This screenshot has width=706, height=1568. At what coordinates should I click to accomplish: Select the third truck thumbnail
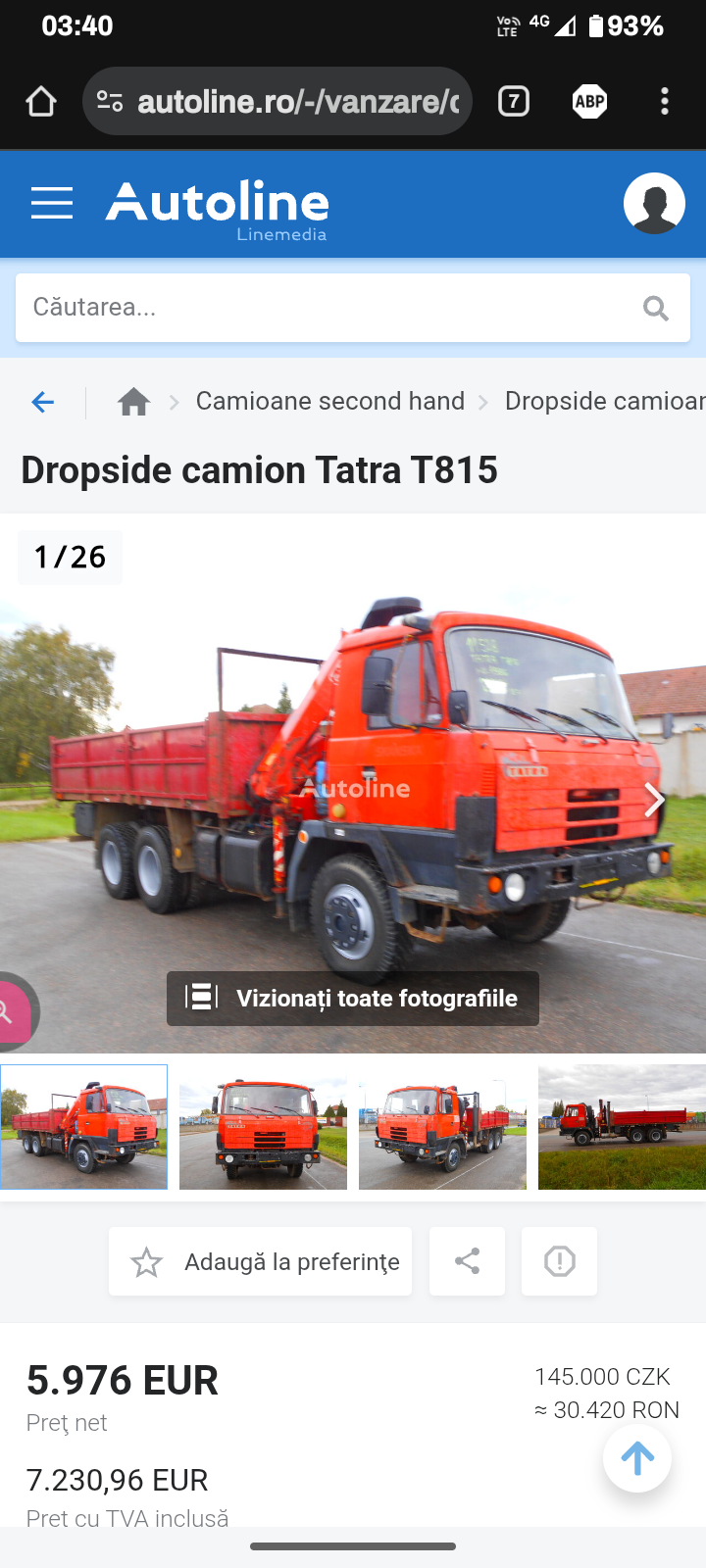coord(442,1127)
